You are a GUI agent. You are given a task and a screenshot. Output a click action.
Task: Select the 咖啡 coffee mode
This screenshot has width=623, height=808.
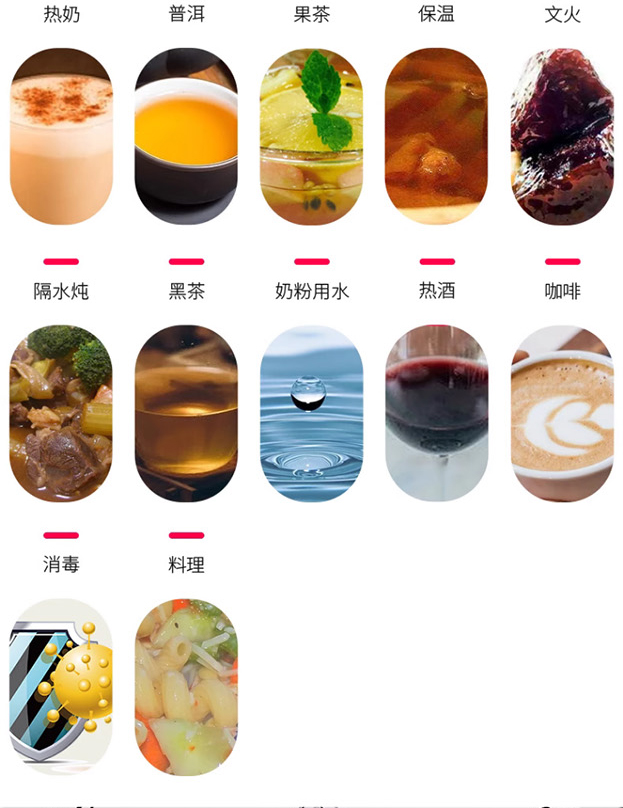click(x=562, y=413)
